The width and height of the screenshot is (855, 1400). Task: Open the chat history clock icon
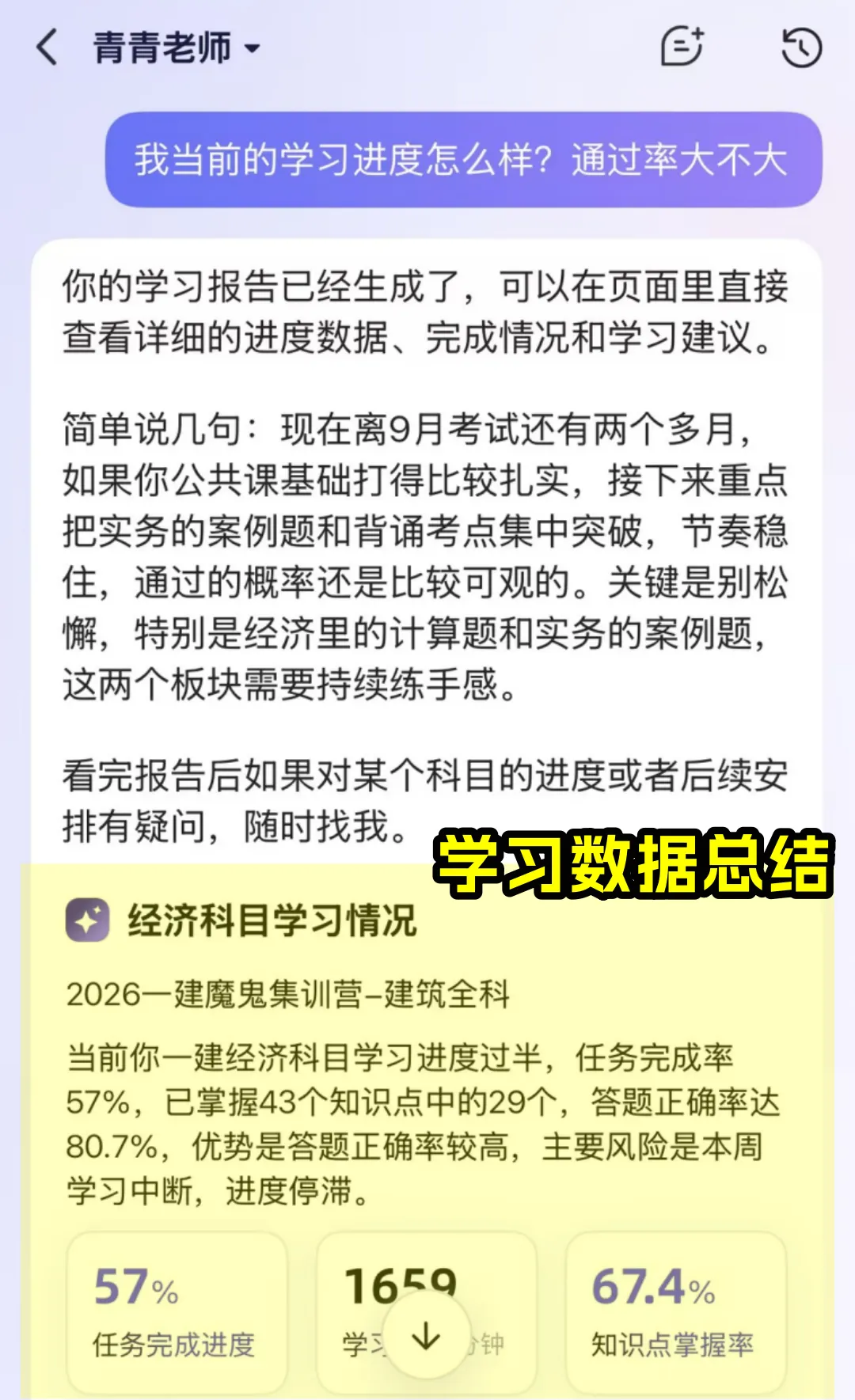(801, 47)
